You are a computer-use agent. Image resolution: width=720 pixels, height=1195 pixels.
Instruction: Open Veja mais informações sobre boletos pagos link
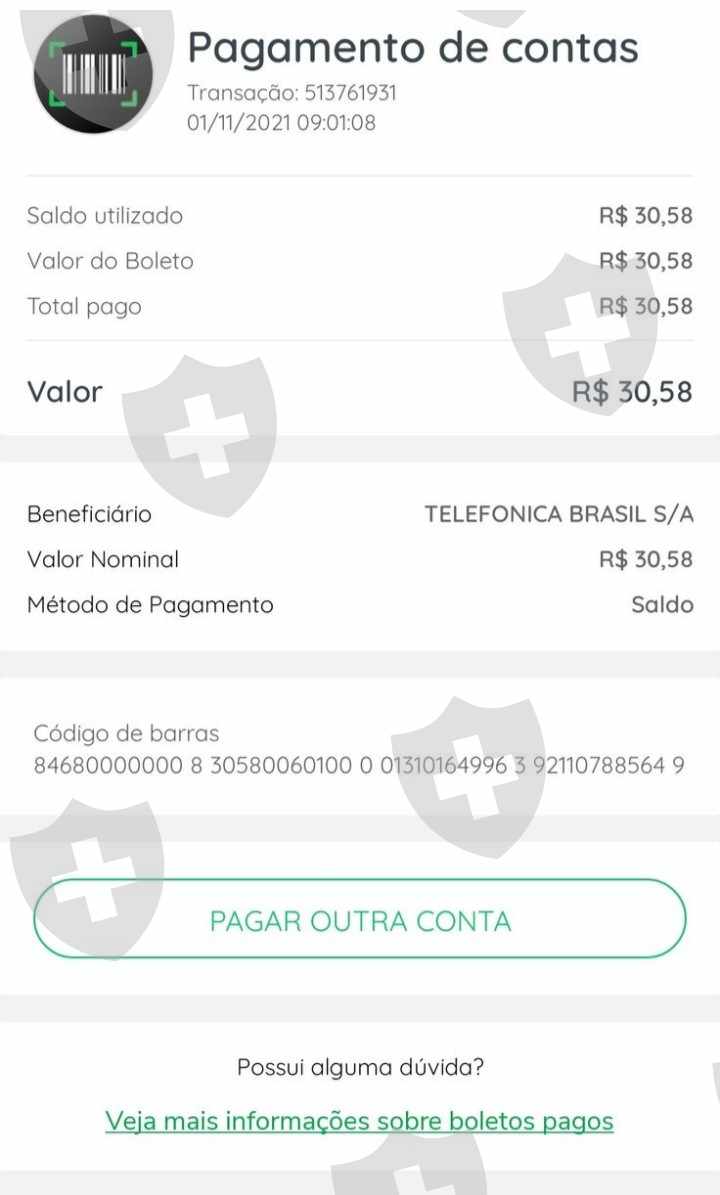(359, 1121)
